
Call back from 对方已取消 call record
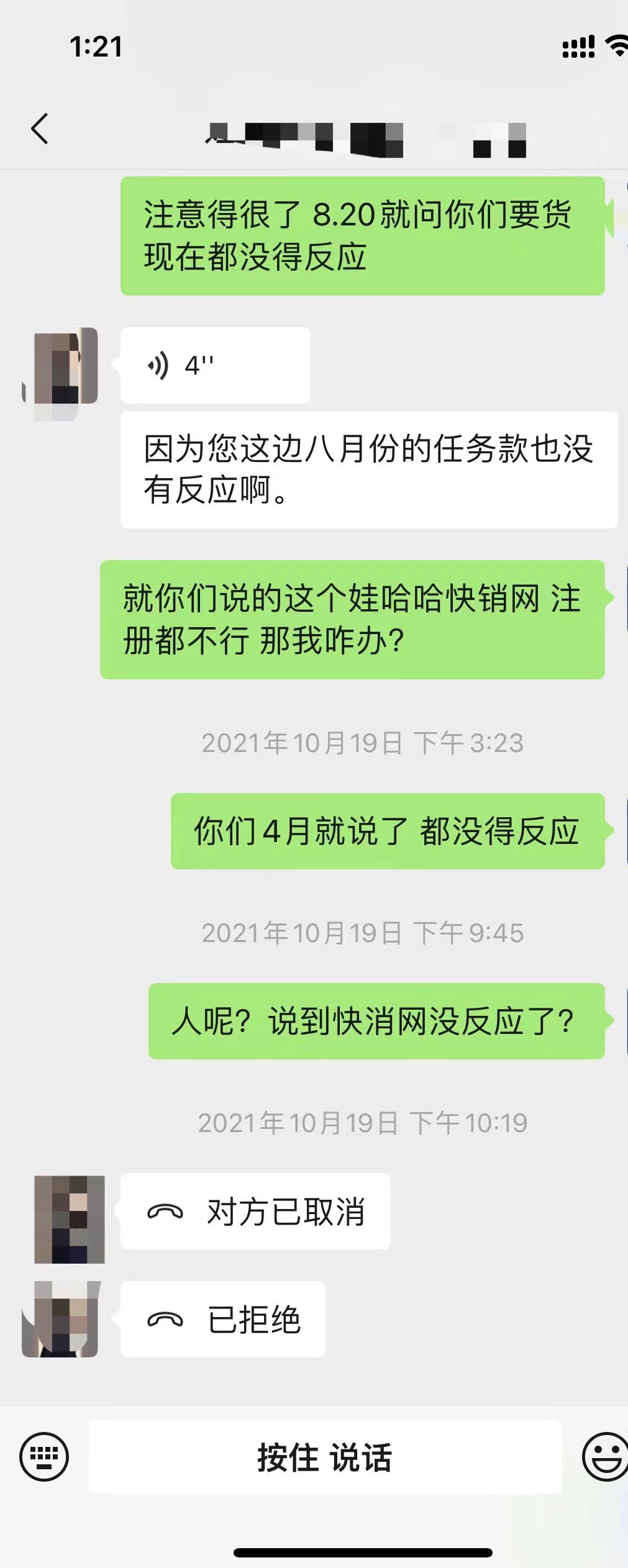click(x=255, y=1212)
